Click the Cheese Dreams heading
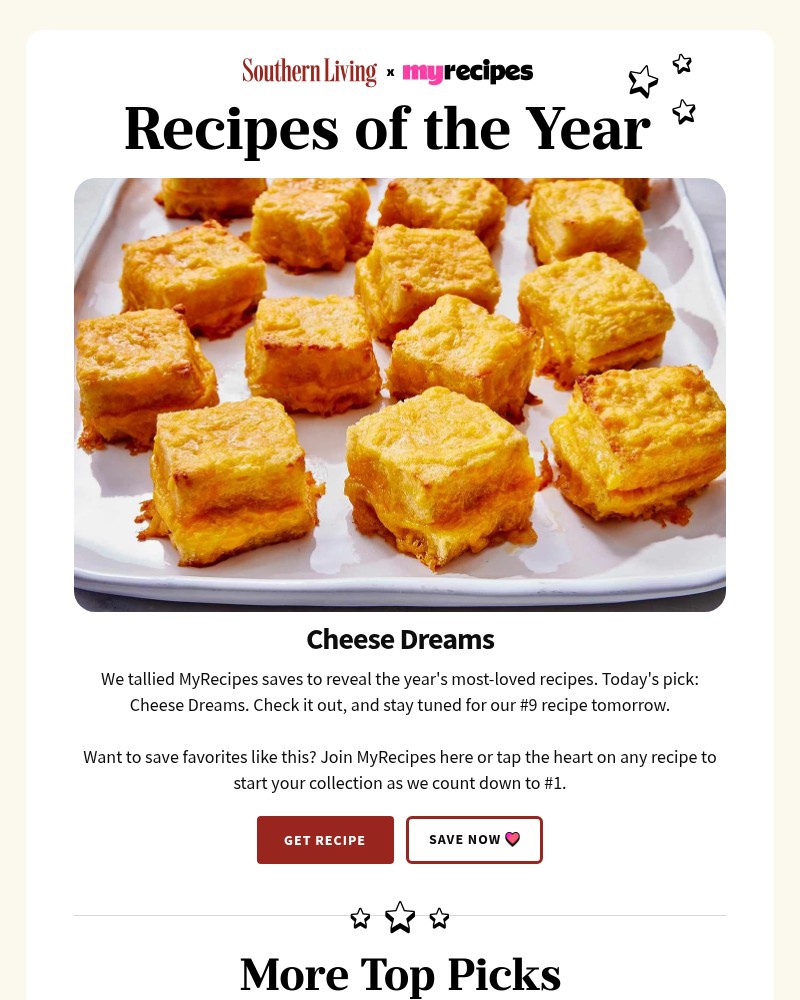 pyautogui.click(x=400, y=639)
